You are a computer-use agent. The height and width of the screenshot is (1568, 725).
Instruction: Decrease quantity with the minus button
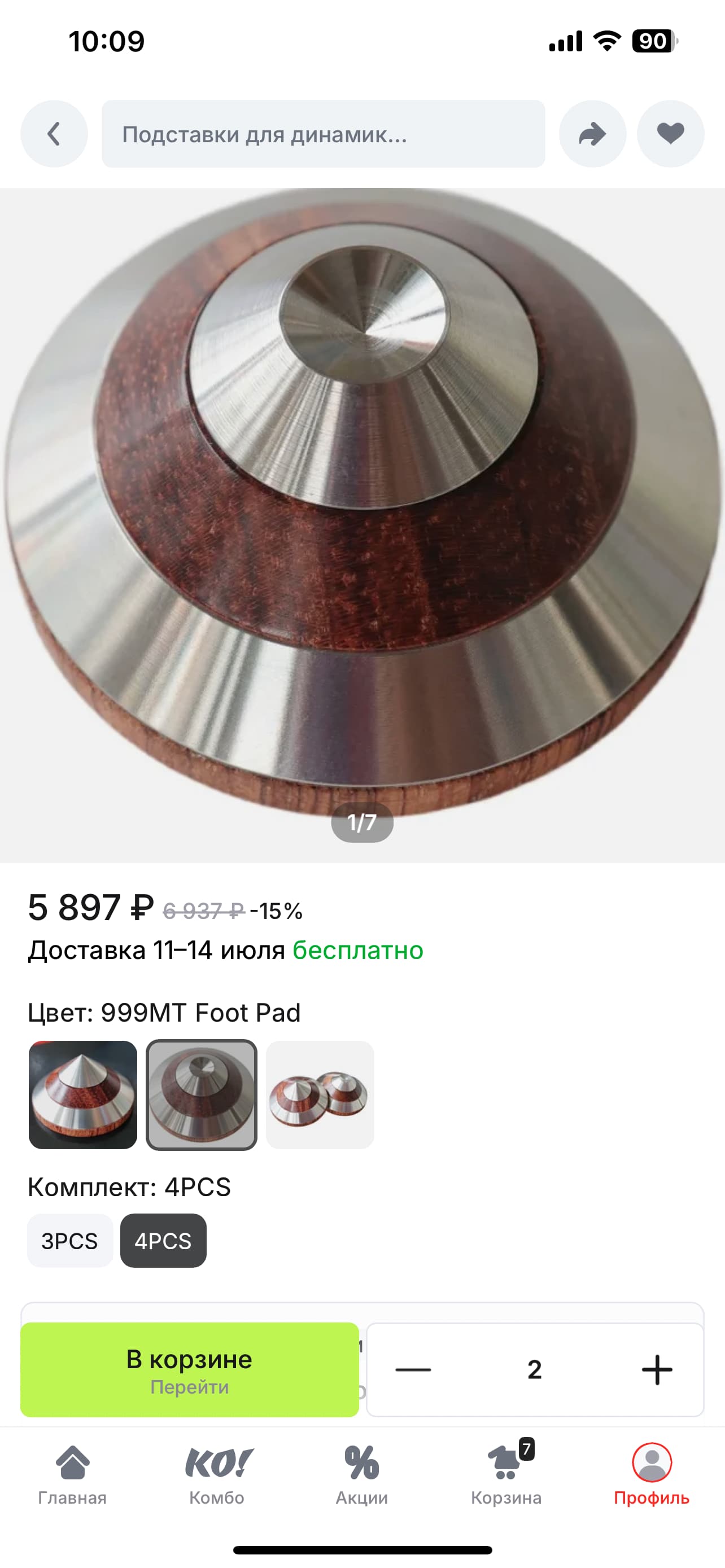point(413,1369)
